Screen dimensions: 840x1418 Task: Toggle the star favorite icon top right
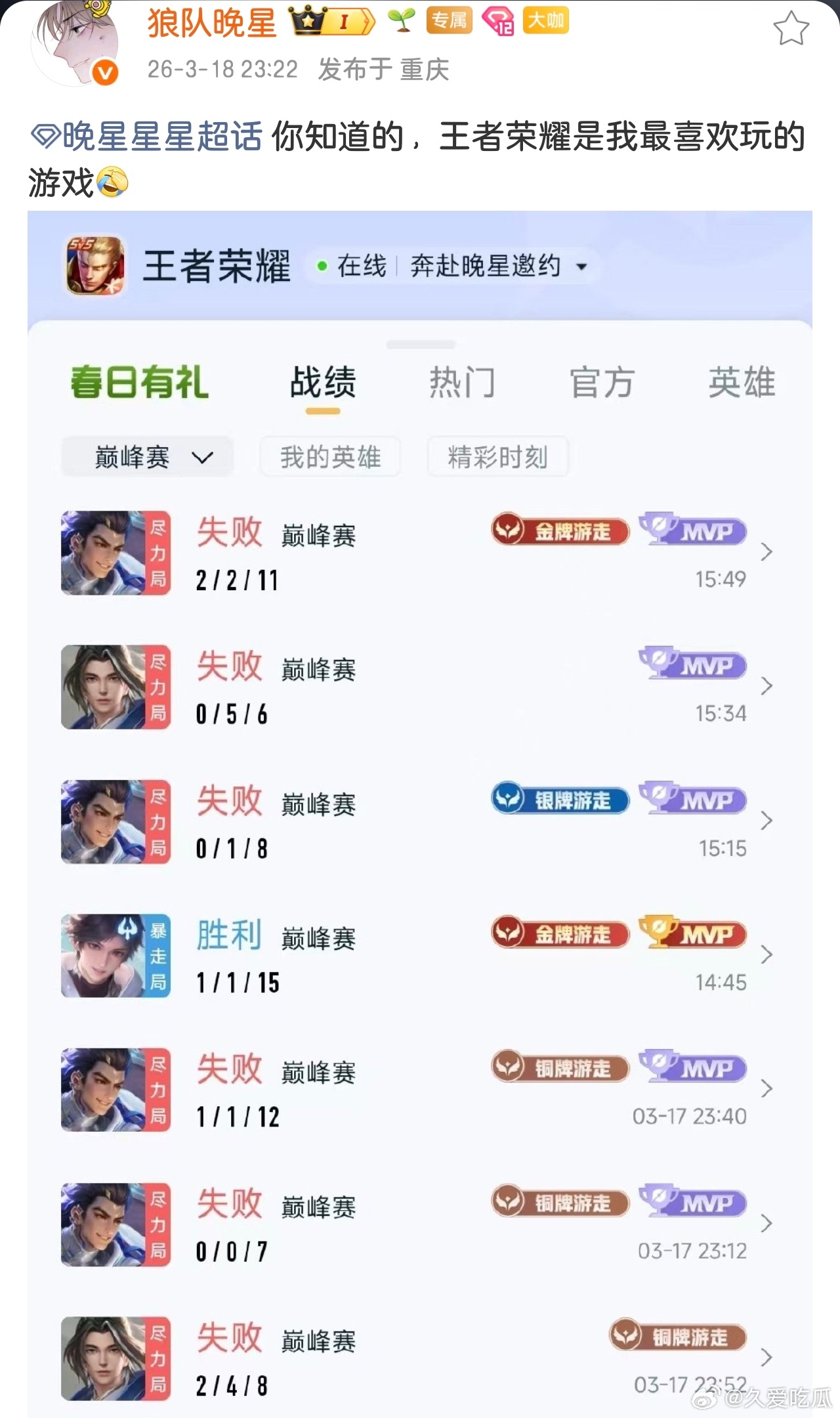pyautogui.click(x=791, y=28)
